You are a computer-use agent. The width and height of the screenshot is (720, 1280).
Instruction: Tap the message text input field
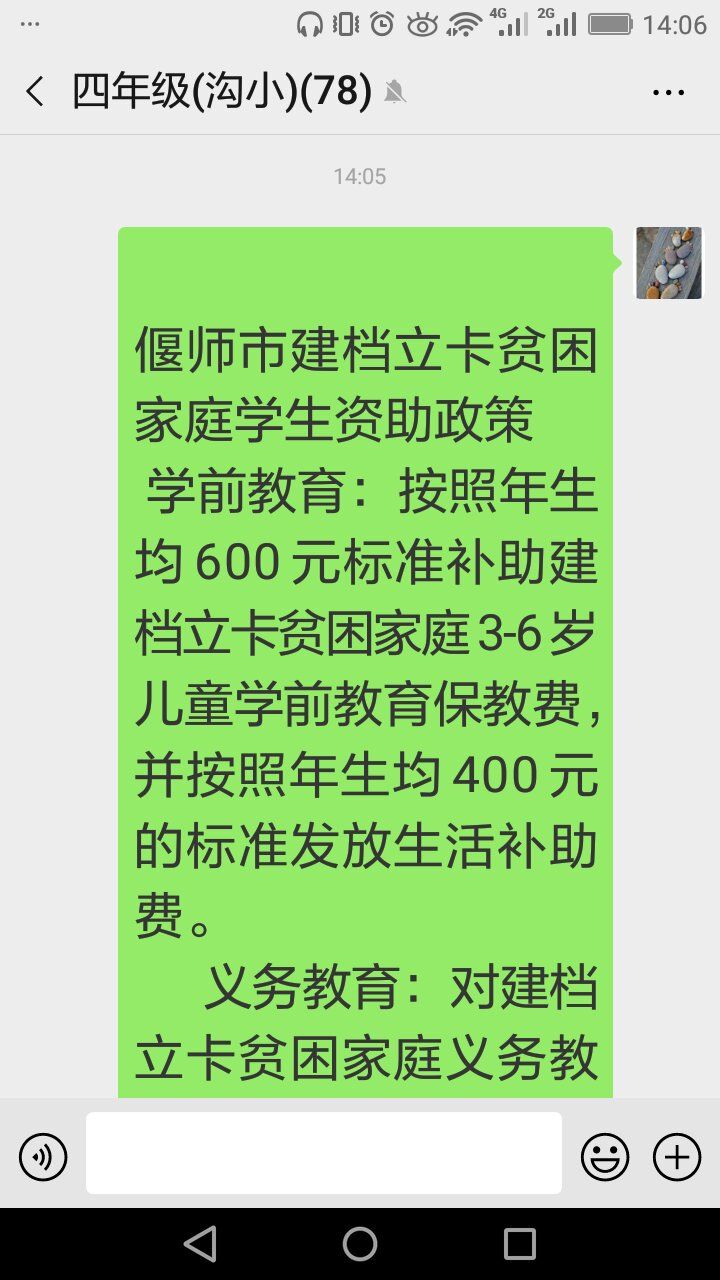tap(323, 1153)
